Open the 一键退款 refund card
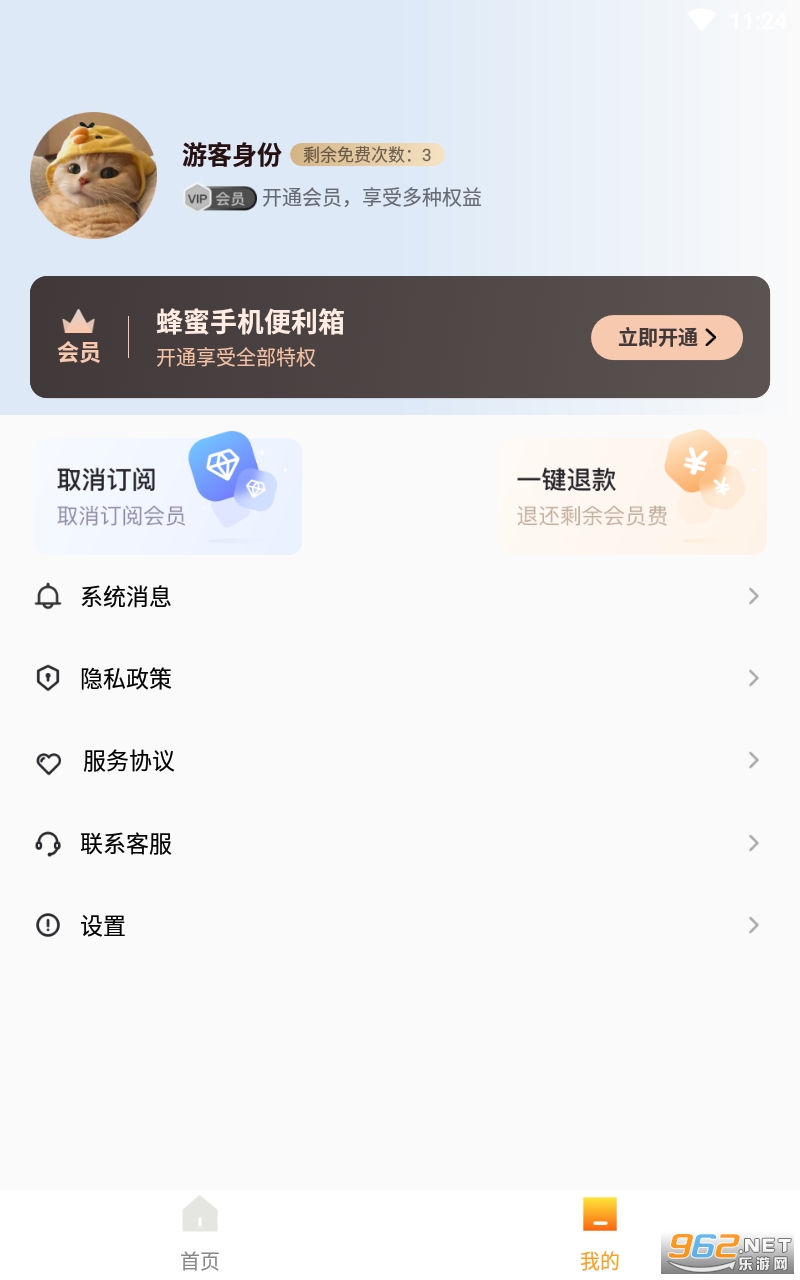 click(x=632, y=496)
